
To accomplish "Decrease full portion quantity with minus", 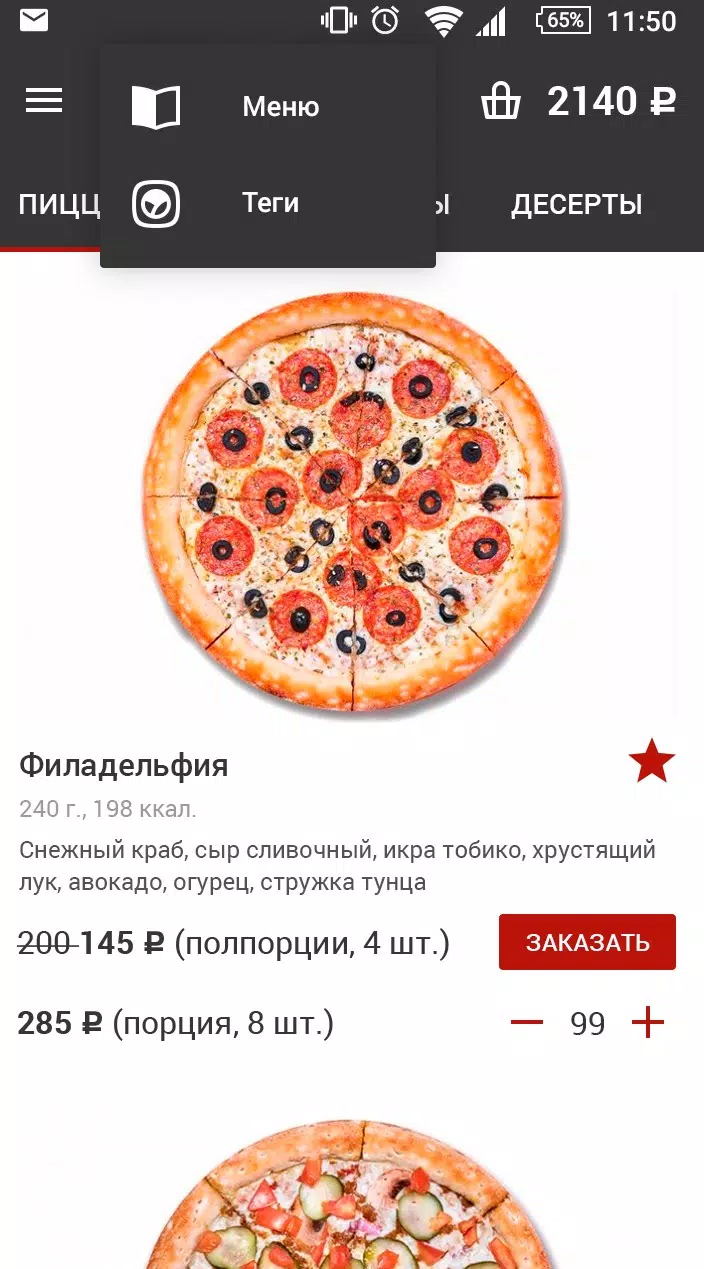I will [x=527, y=1023].
